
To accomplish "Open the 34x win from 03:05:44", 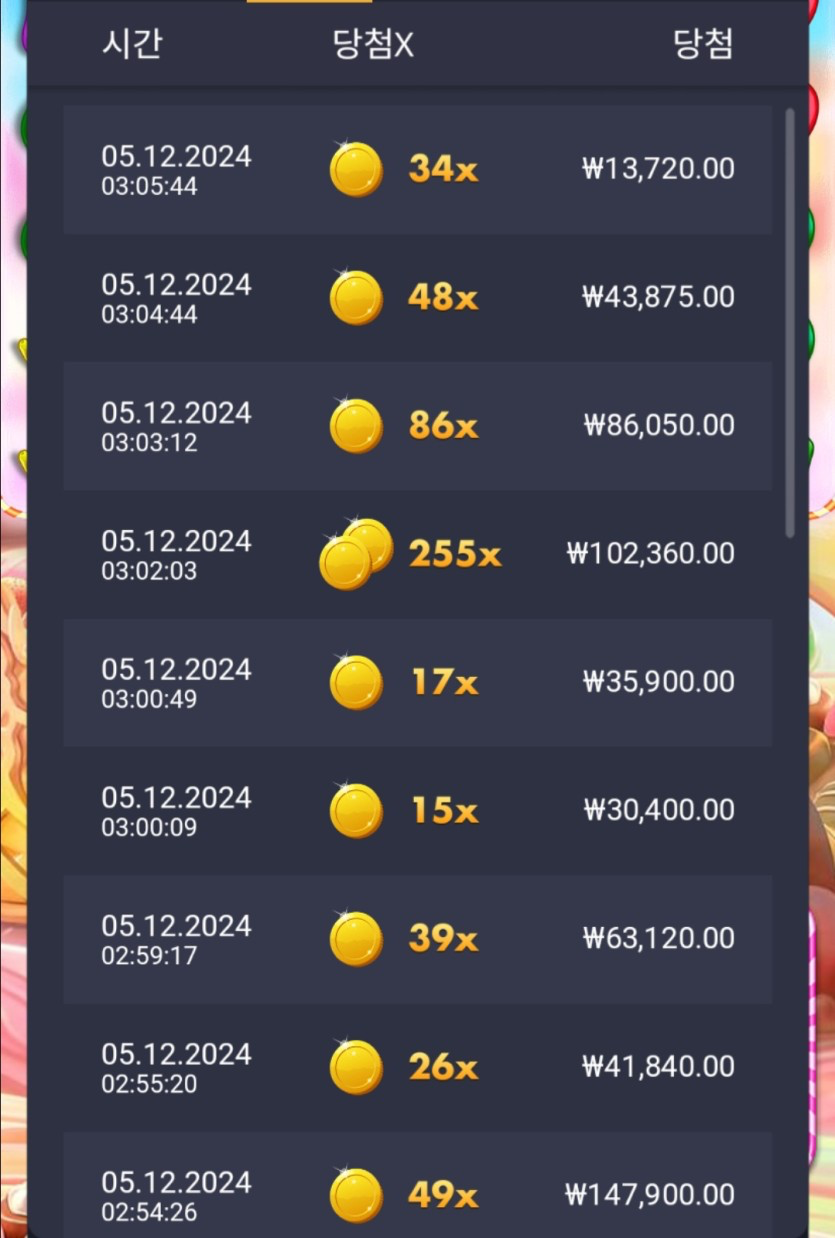I will click(417, 169).
